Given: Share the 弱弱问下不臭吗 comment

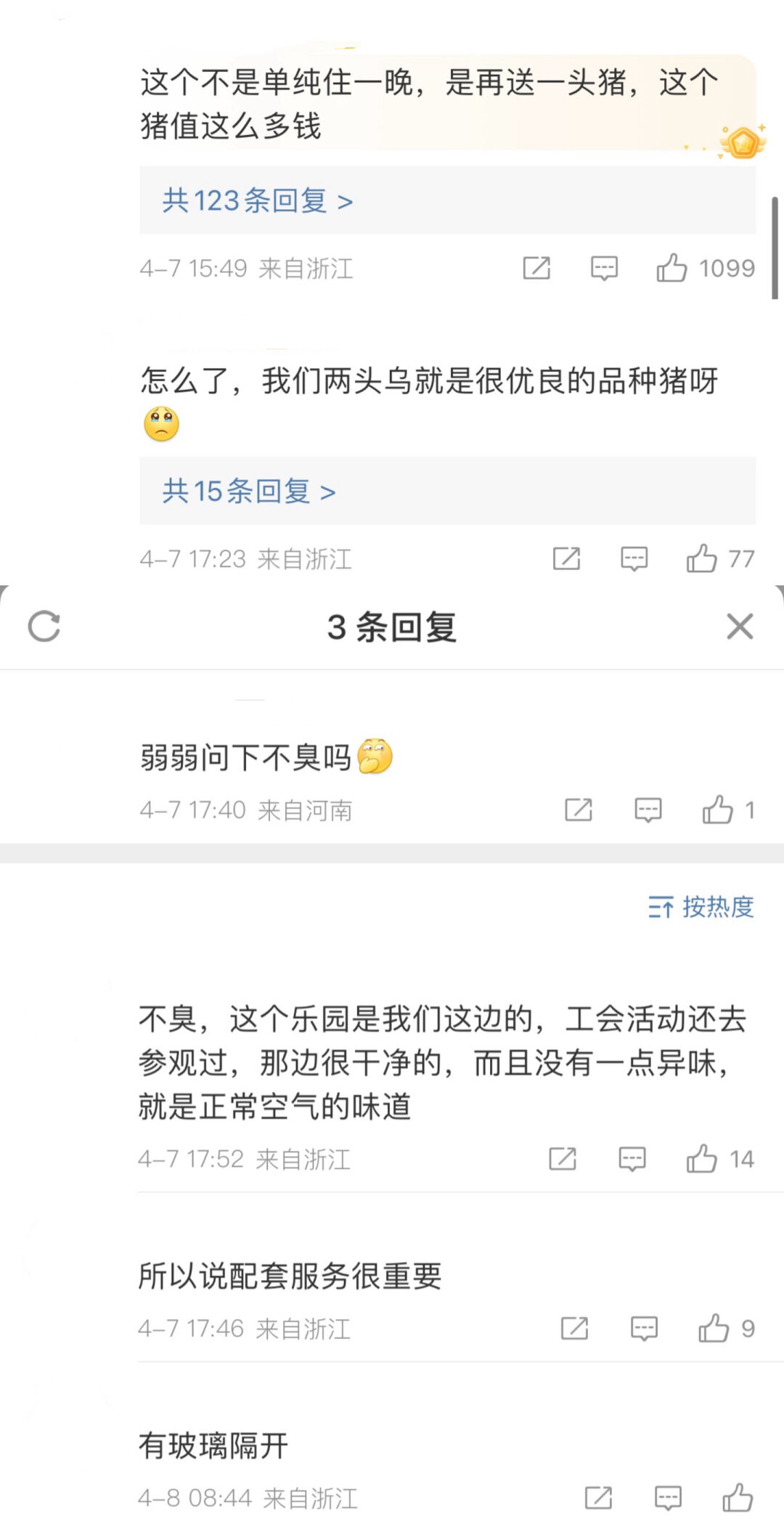Looking at the screenshot, I should pyautogui.click(x=579, y=810).
